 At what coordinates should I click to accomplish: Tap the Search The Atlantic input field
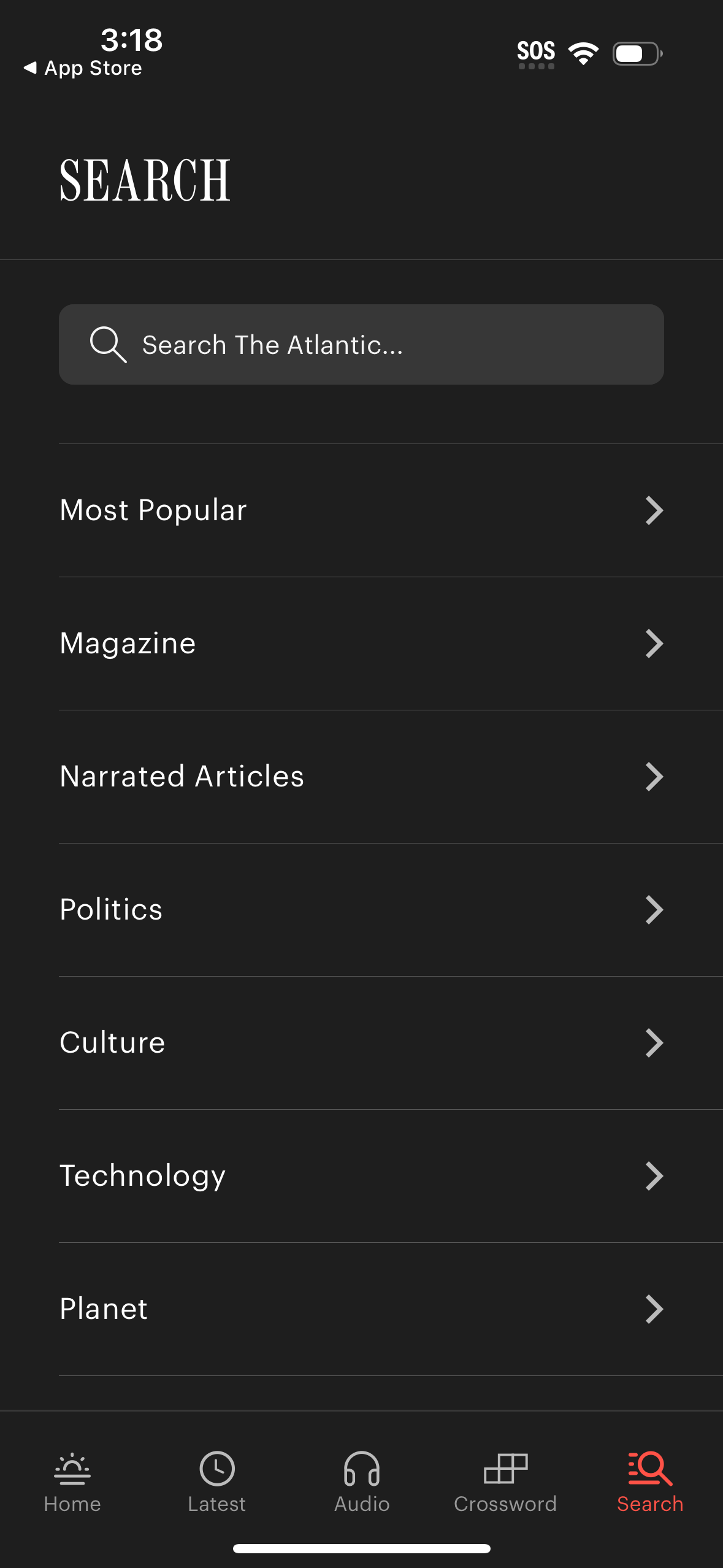[x=361, y=344]
